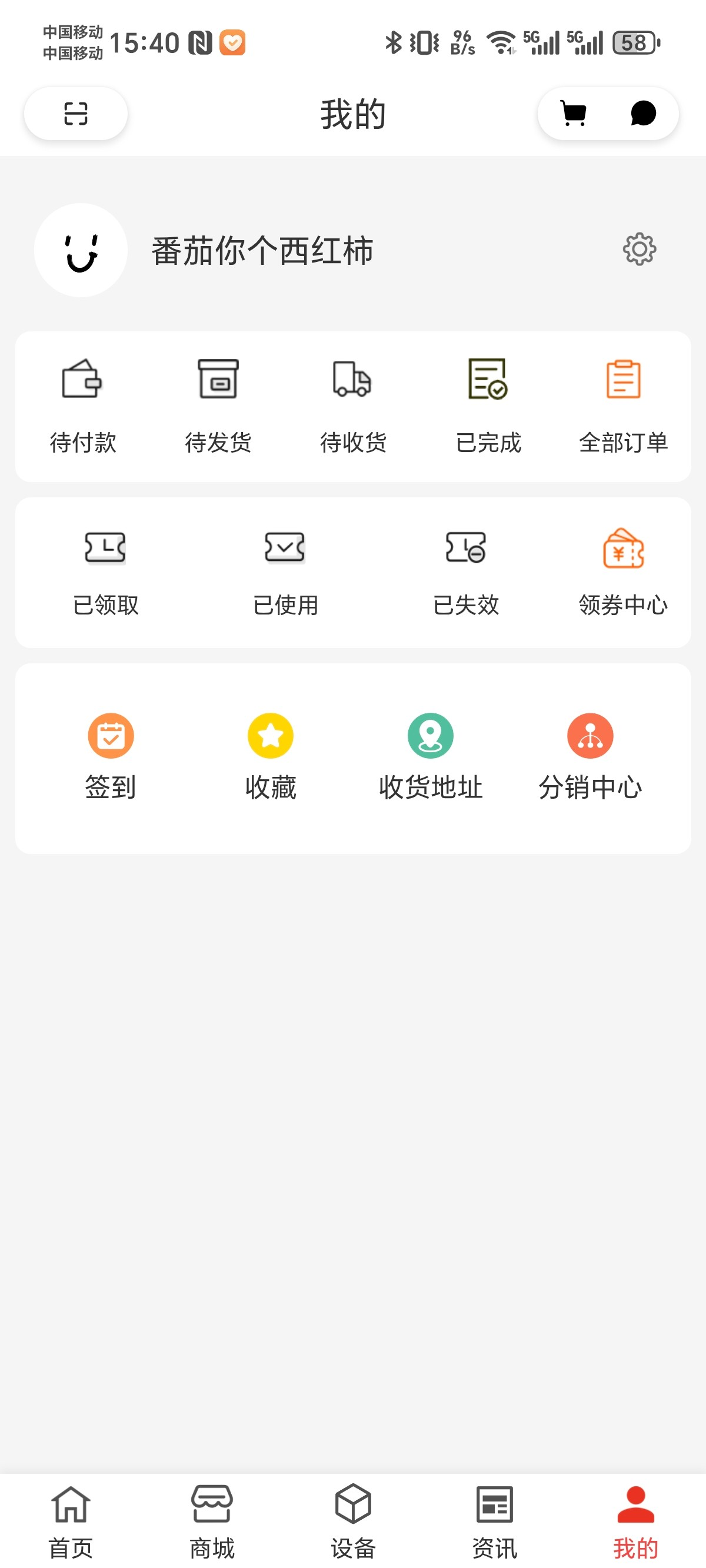
Task: View 待收货 orders awaiting receipt
Action: point(353,406)
